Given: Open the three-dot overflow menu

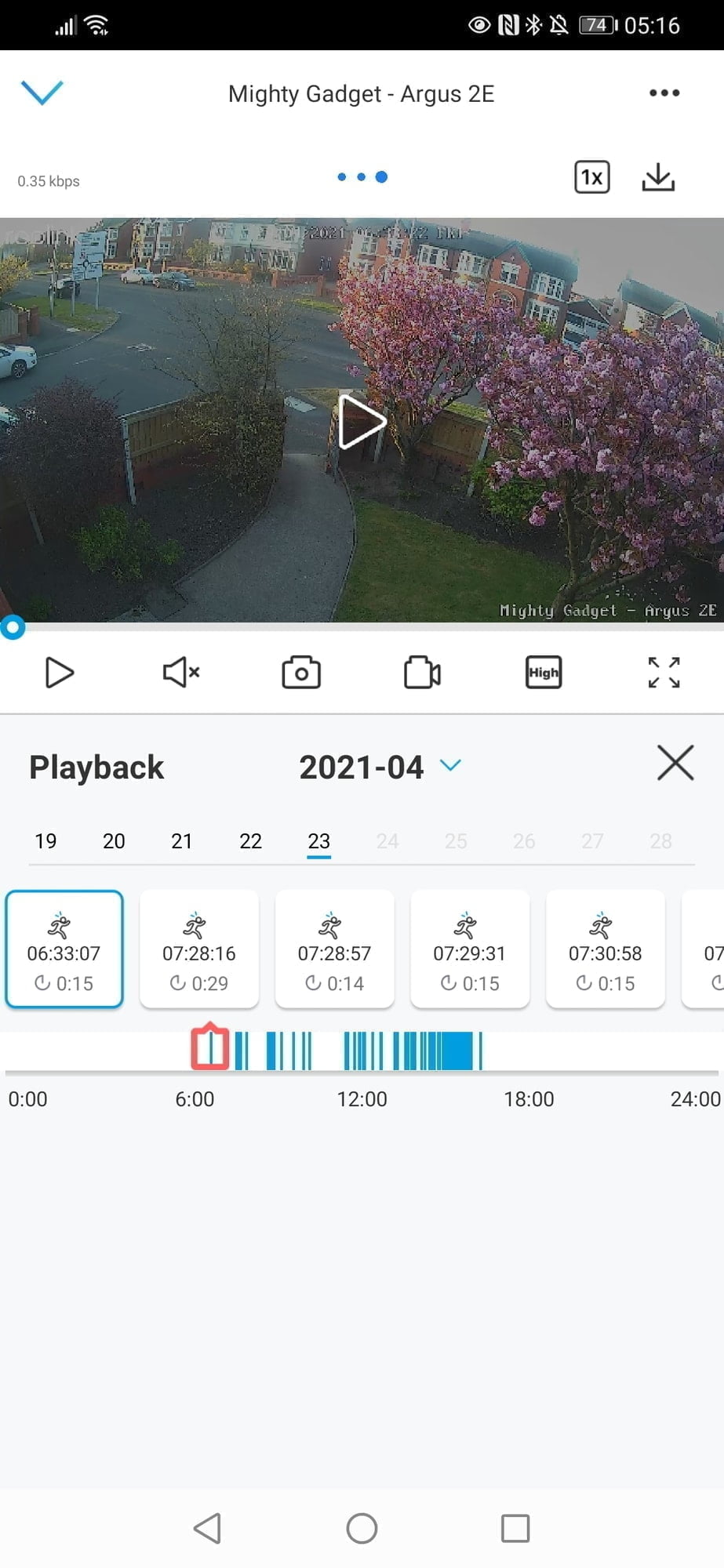Looking at the screenshot, I should coord(664,93).
